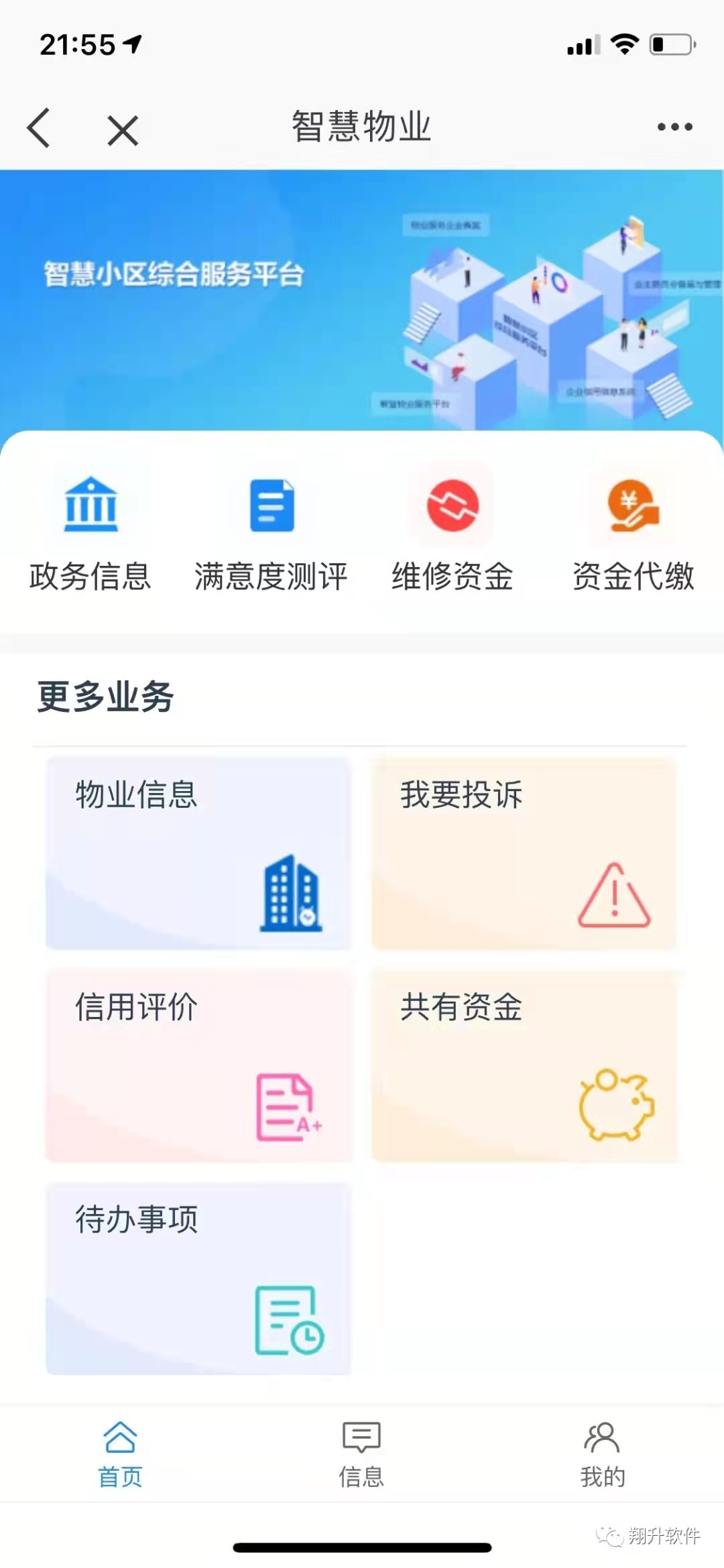This screenshot has height=1568, width=724.
Task: Open the 我要投诉 complaint card
Action: (524, 853)
